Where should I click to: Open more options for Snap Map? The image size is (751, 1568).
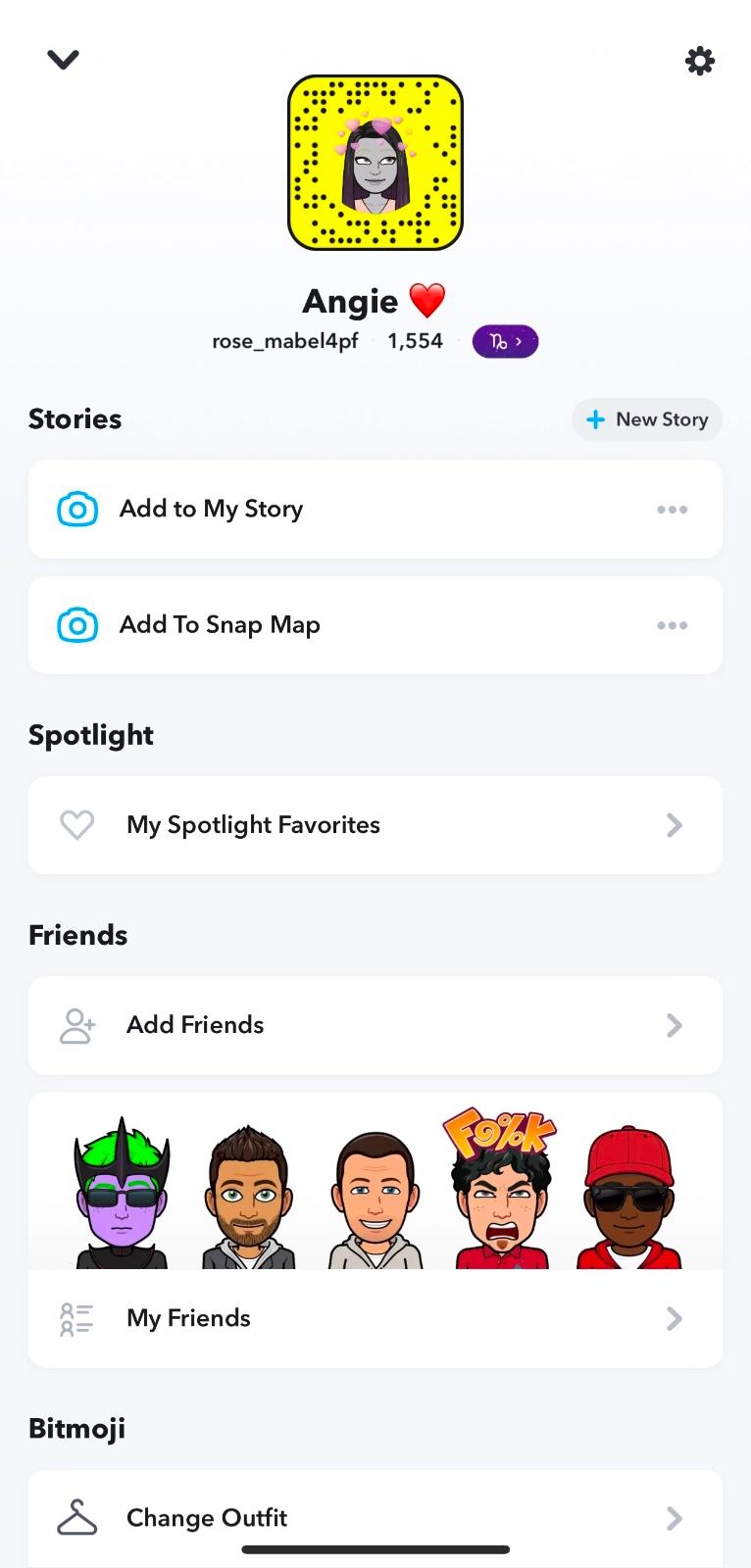672,625
